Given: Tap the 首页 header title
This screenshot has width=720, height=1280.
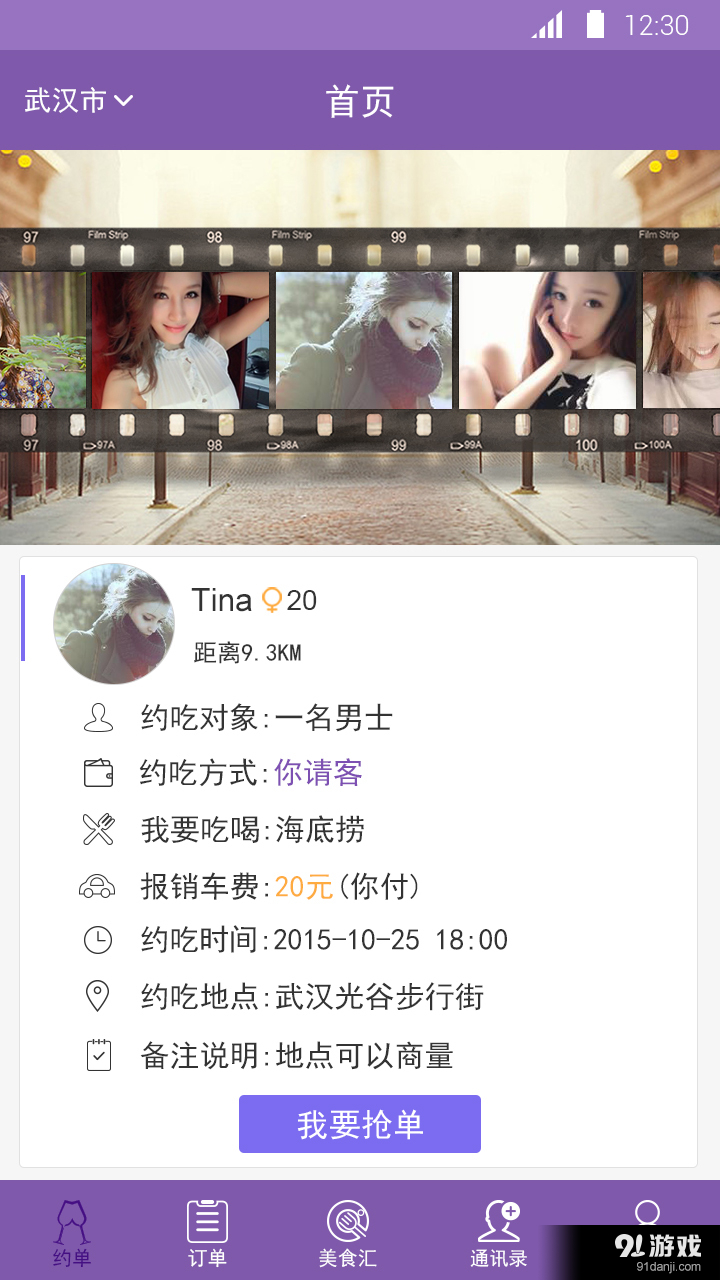Looking at the screenshot, I should click(x=359, y=100).
